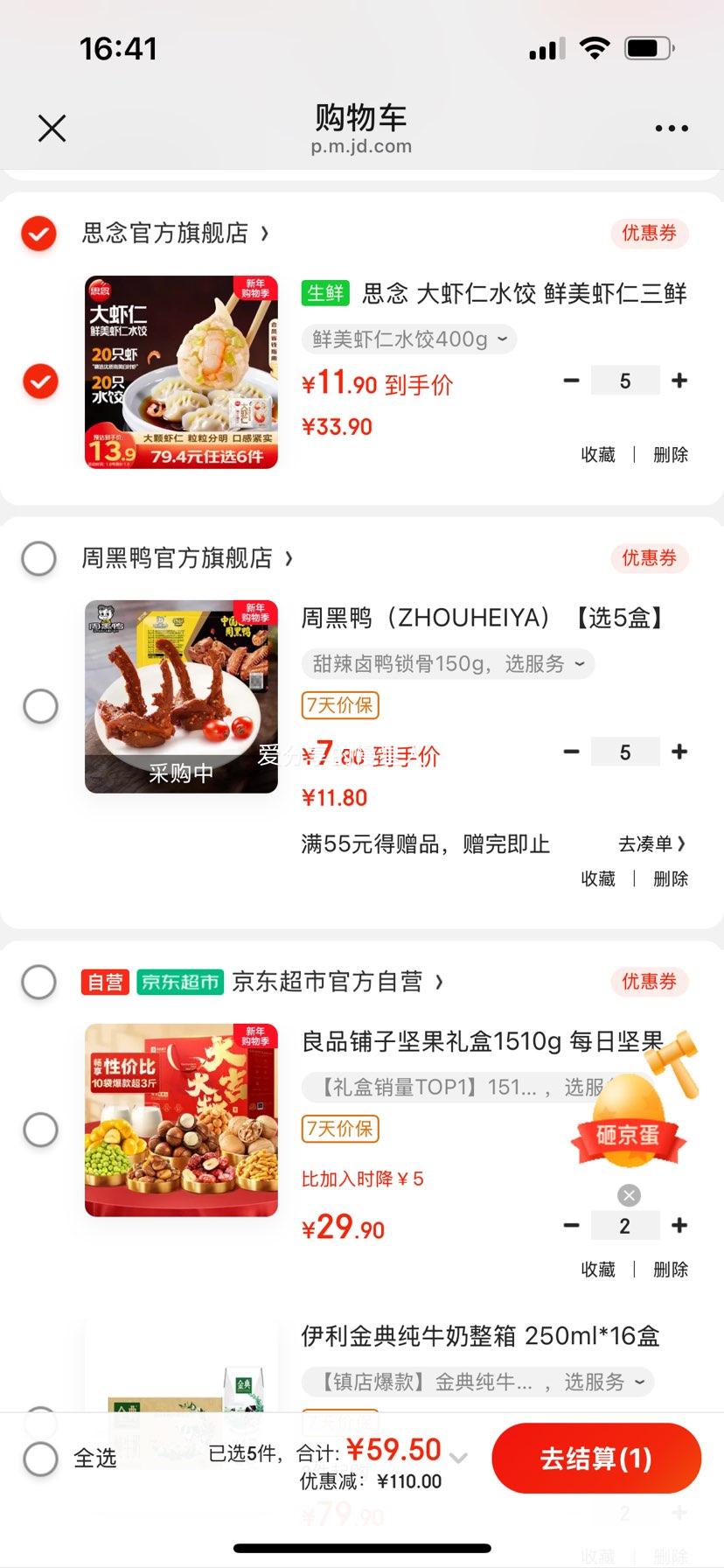
Task: Expand the order total price details chevron
Action: (x=458, y=1452)
